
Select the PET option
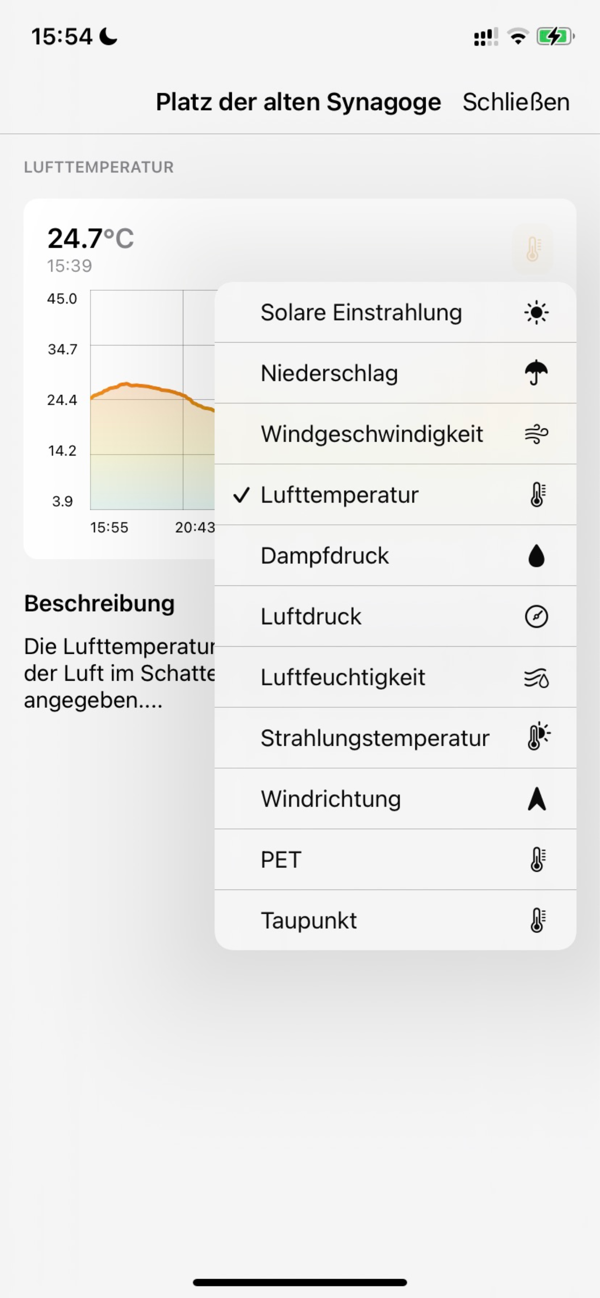pyautogui.click(x=395, y=860)
